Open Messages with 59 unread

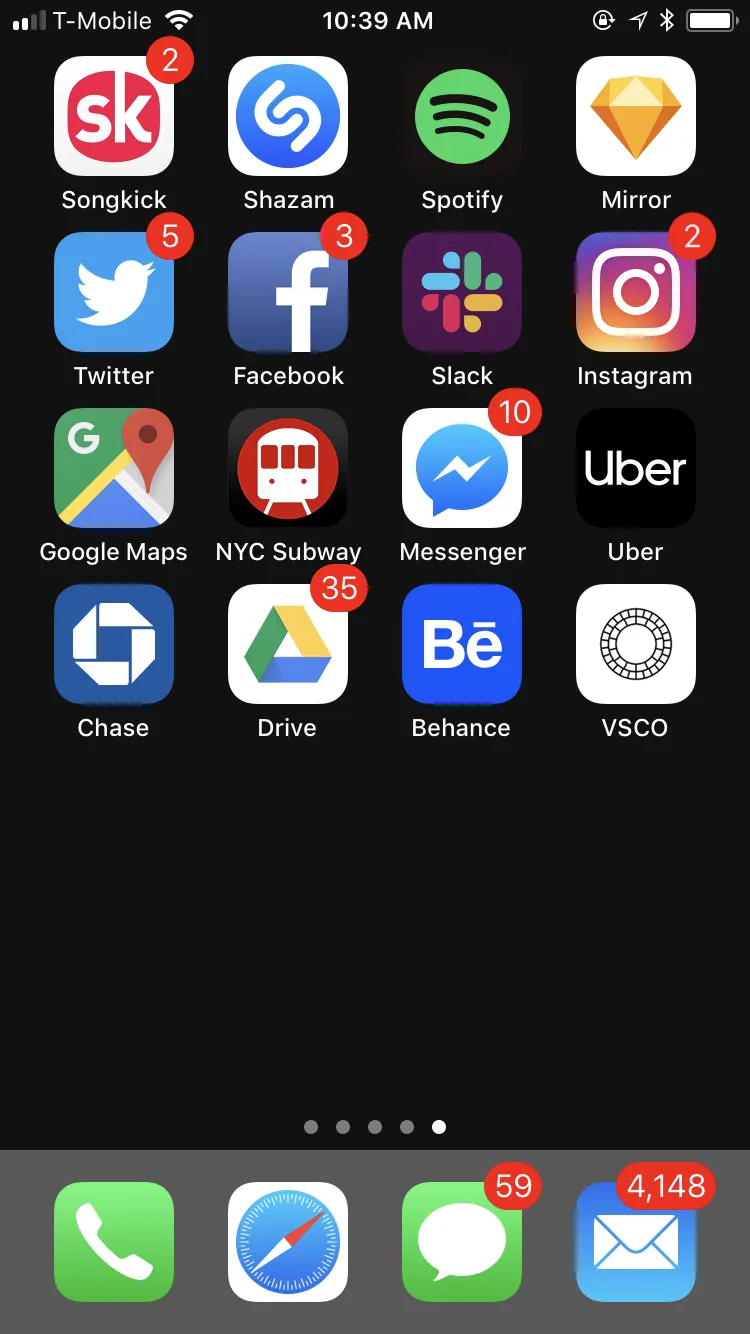pyautogui.click(x=462, y=1242)
